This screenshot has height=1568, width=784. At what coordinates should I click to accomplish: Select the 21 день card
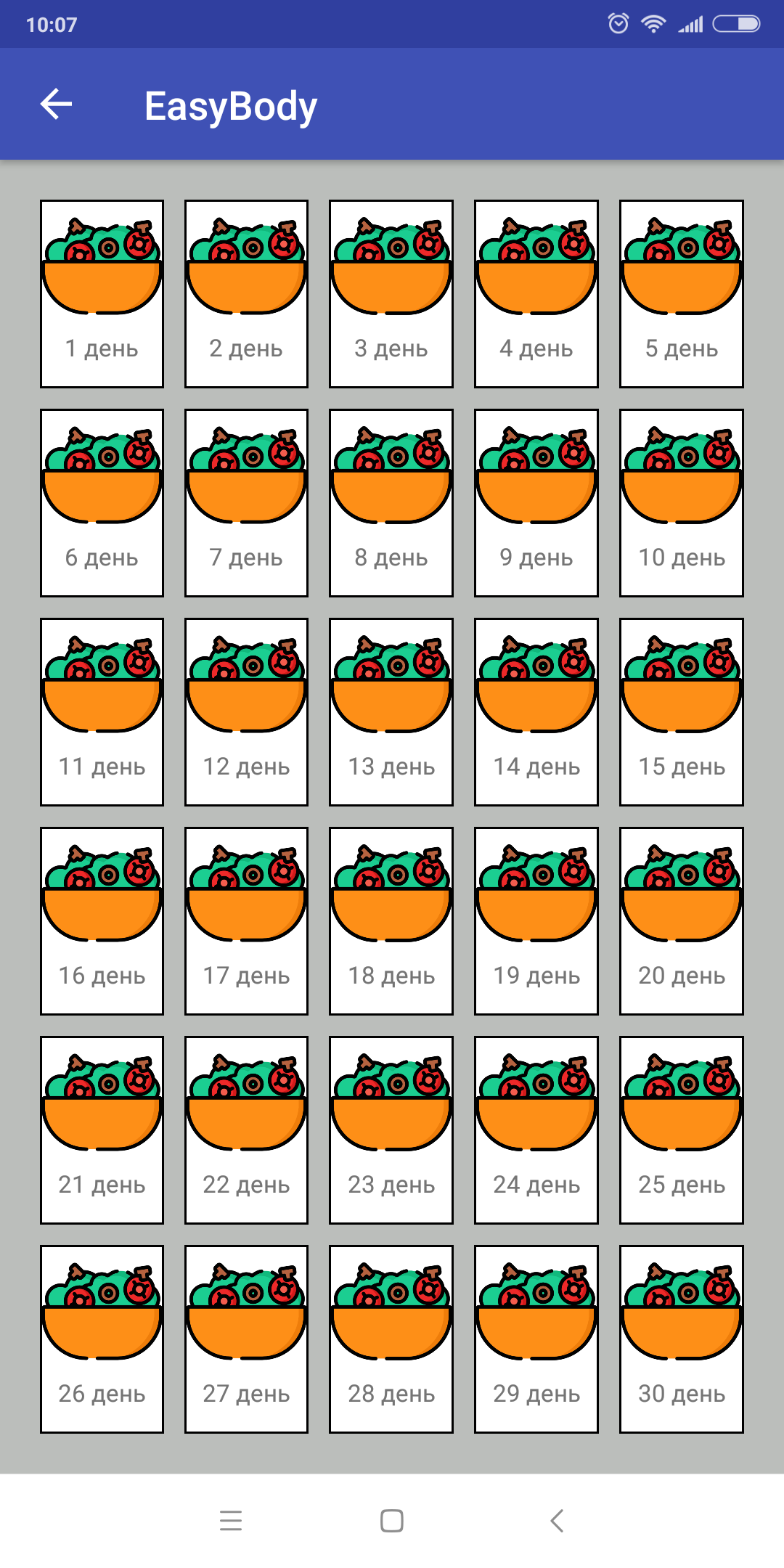102,1130
